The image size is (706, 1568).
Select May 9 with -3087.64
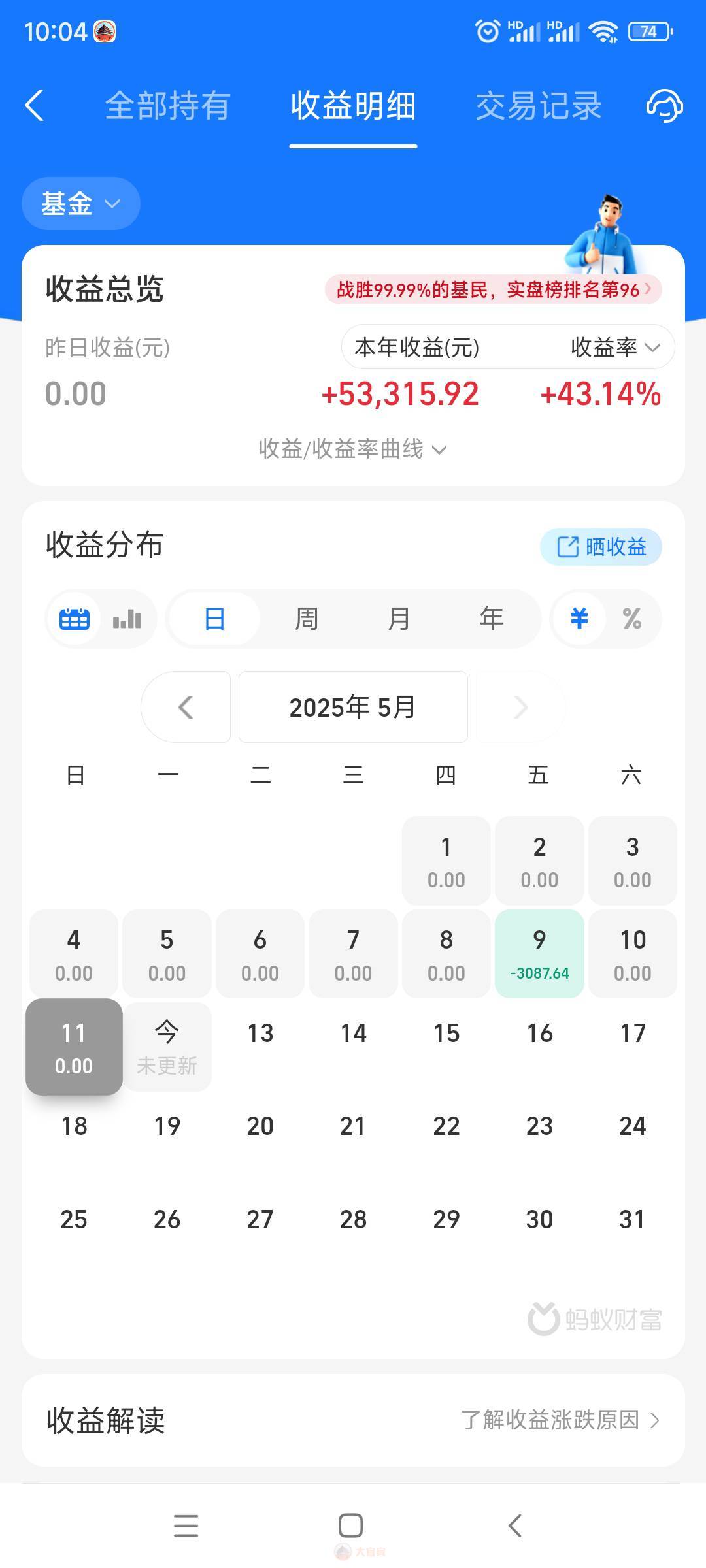click(539, 954)
